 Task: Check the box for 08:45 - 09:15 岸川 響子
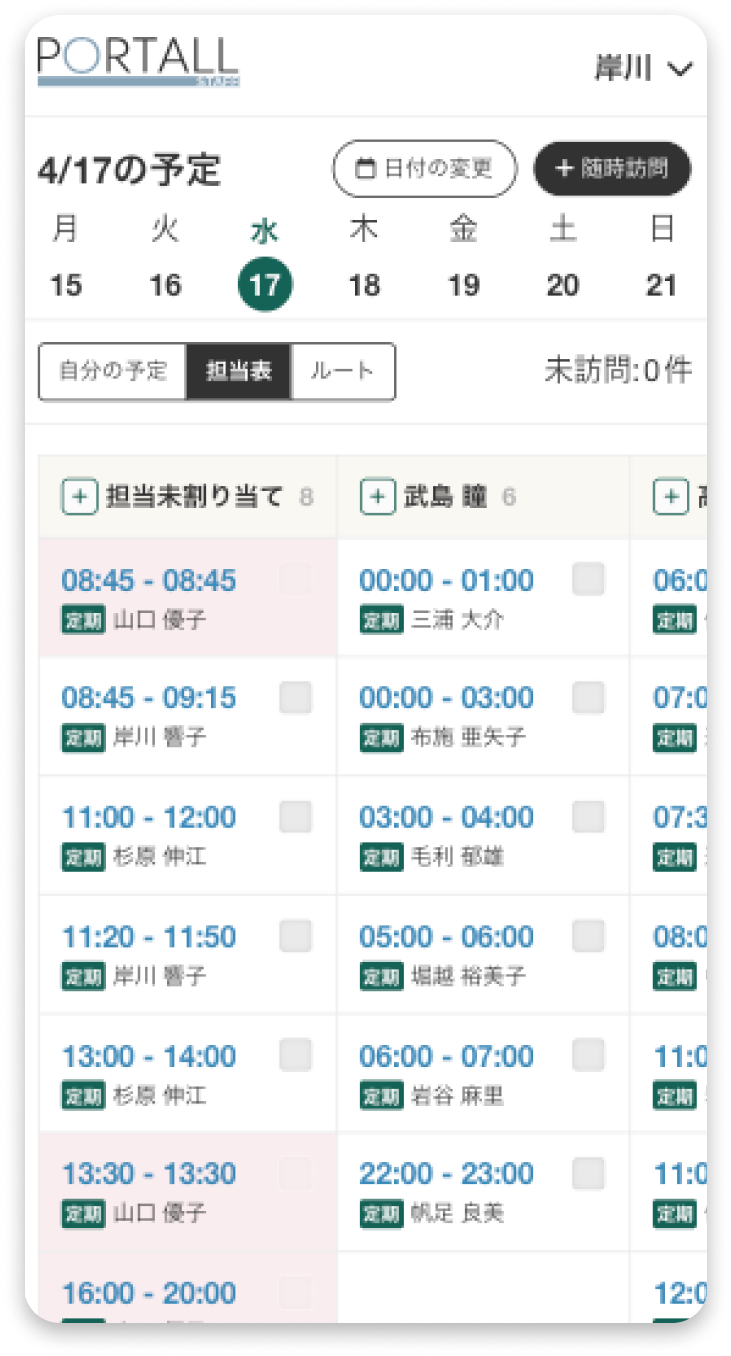pyautogui.click(x=295, y=698)
